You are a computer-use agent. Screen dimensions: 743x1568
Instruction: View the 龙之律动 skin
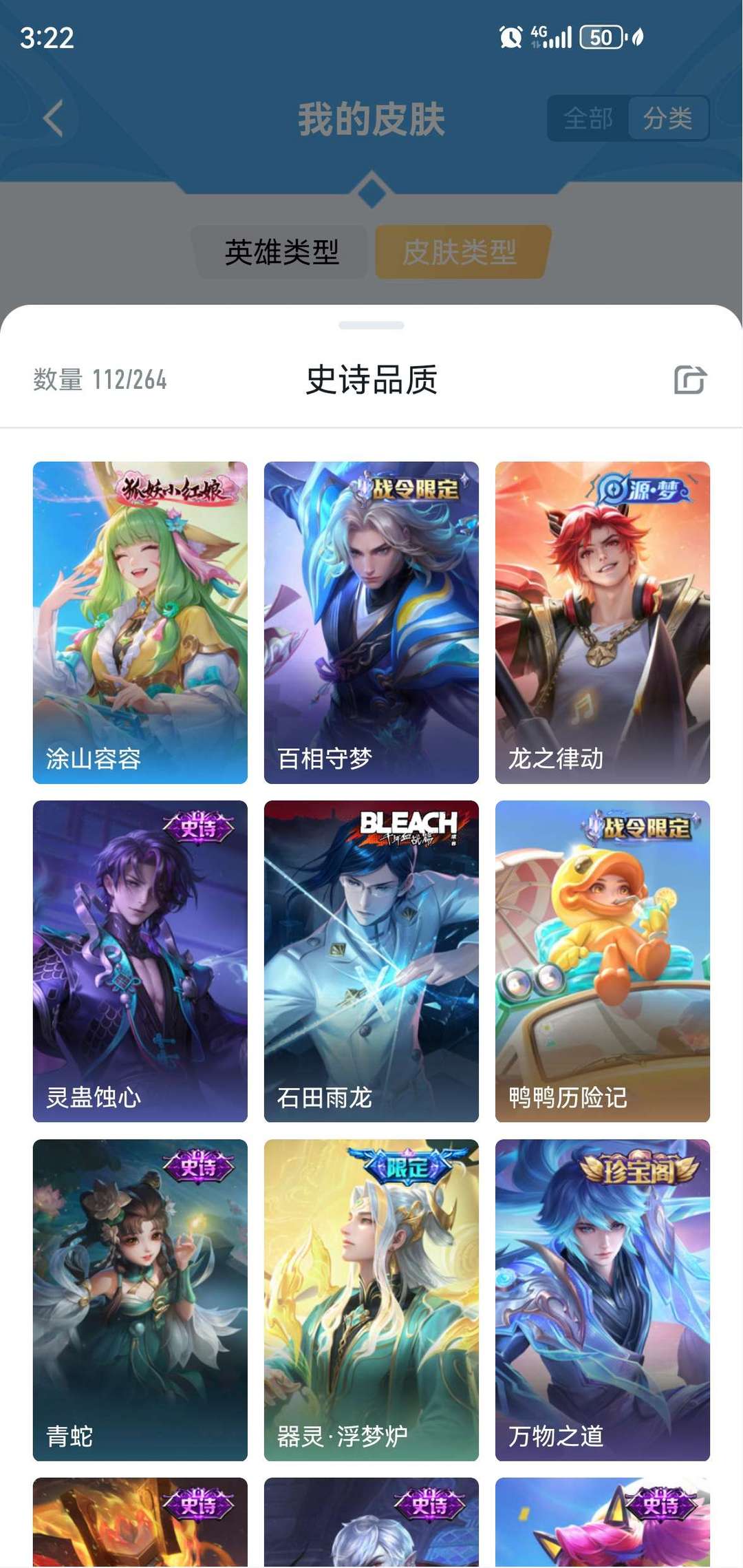pos(603,622)
